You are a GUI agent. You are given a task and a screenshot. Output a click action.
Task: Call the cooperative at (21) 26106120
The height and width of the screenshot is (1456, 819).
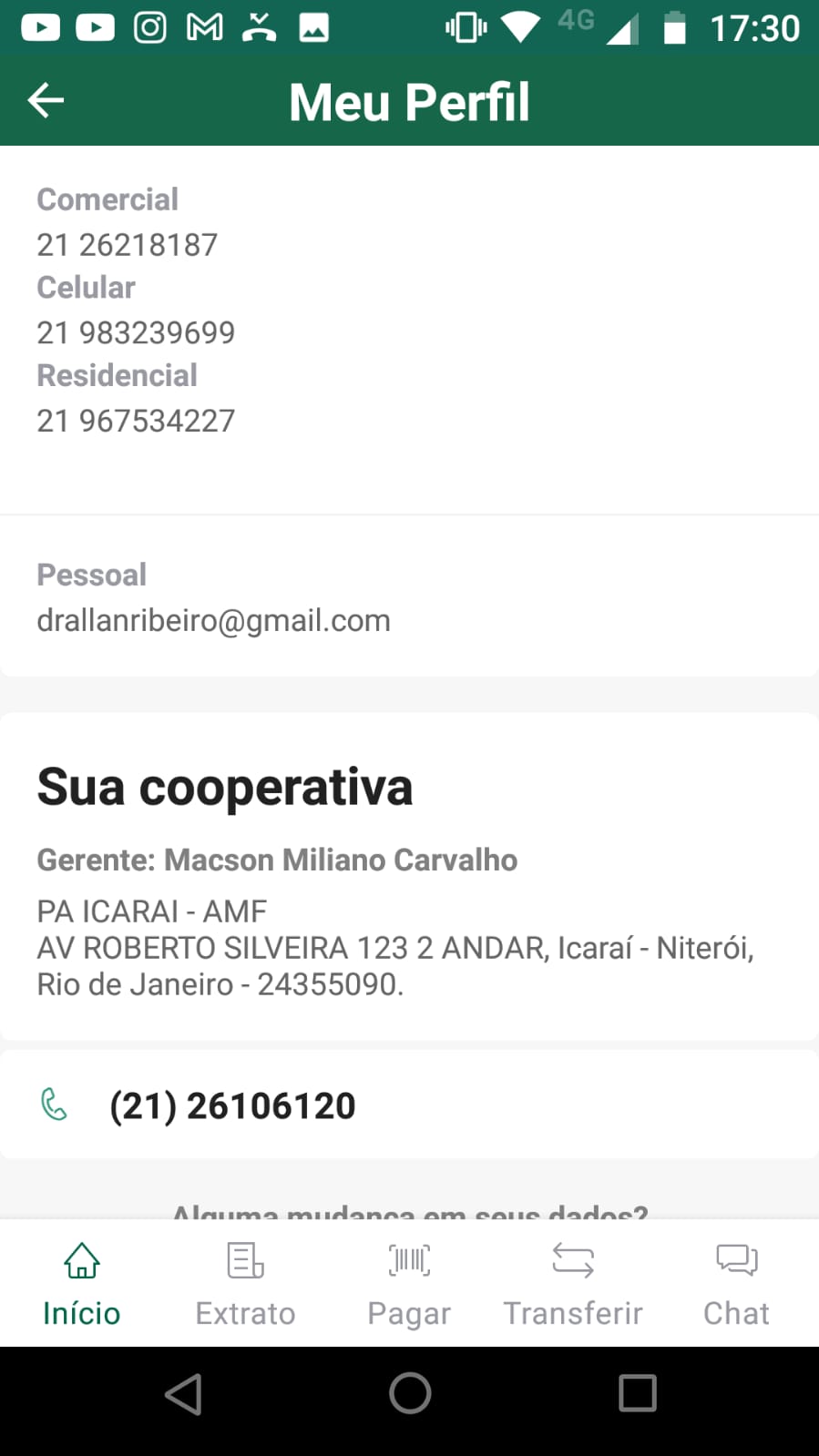pos(231,1105)
